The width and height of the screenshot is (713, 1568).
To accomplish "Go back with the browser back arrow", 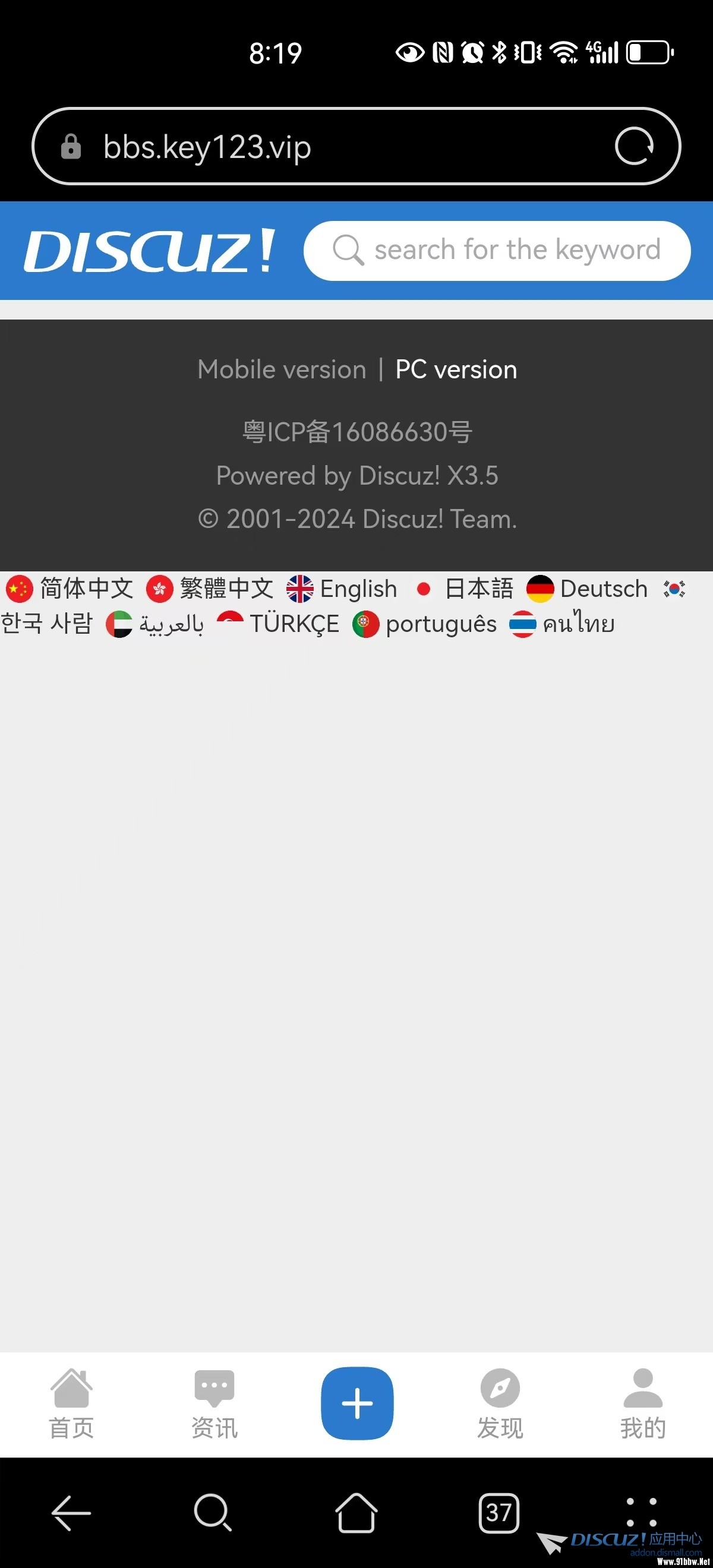I will pyautogui.click(x=71, y=1512).
